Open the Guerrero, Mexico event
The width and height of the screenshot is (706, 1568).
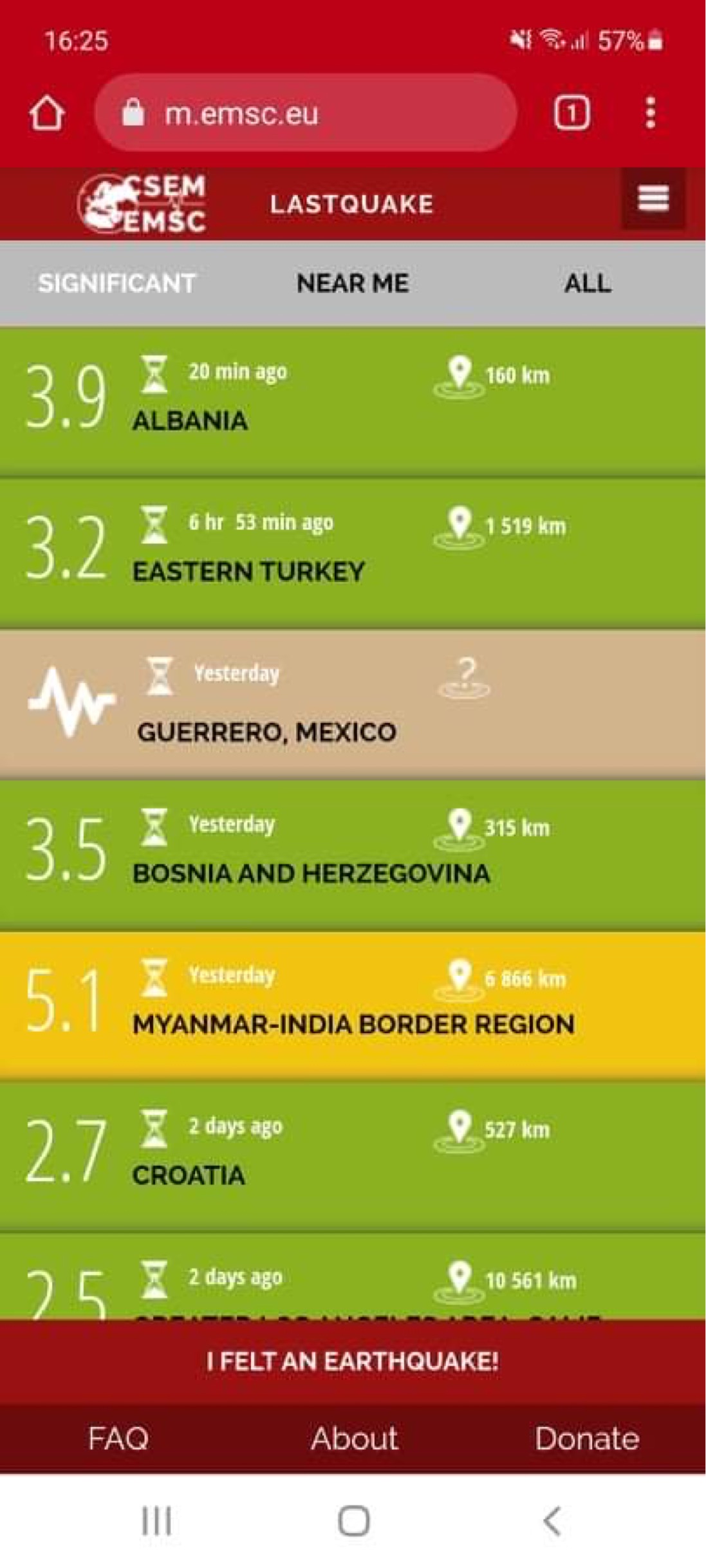coord(353,704)
